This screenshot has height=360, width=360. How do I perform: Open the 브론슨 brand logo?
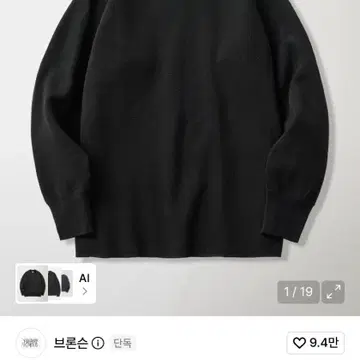point(31,343)
